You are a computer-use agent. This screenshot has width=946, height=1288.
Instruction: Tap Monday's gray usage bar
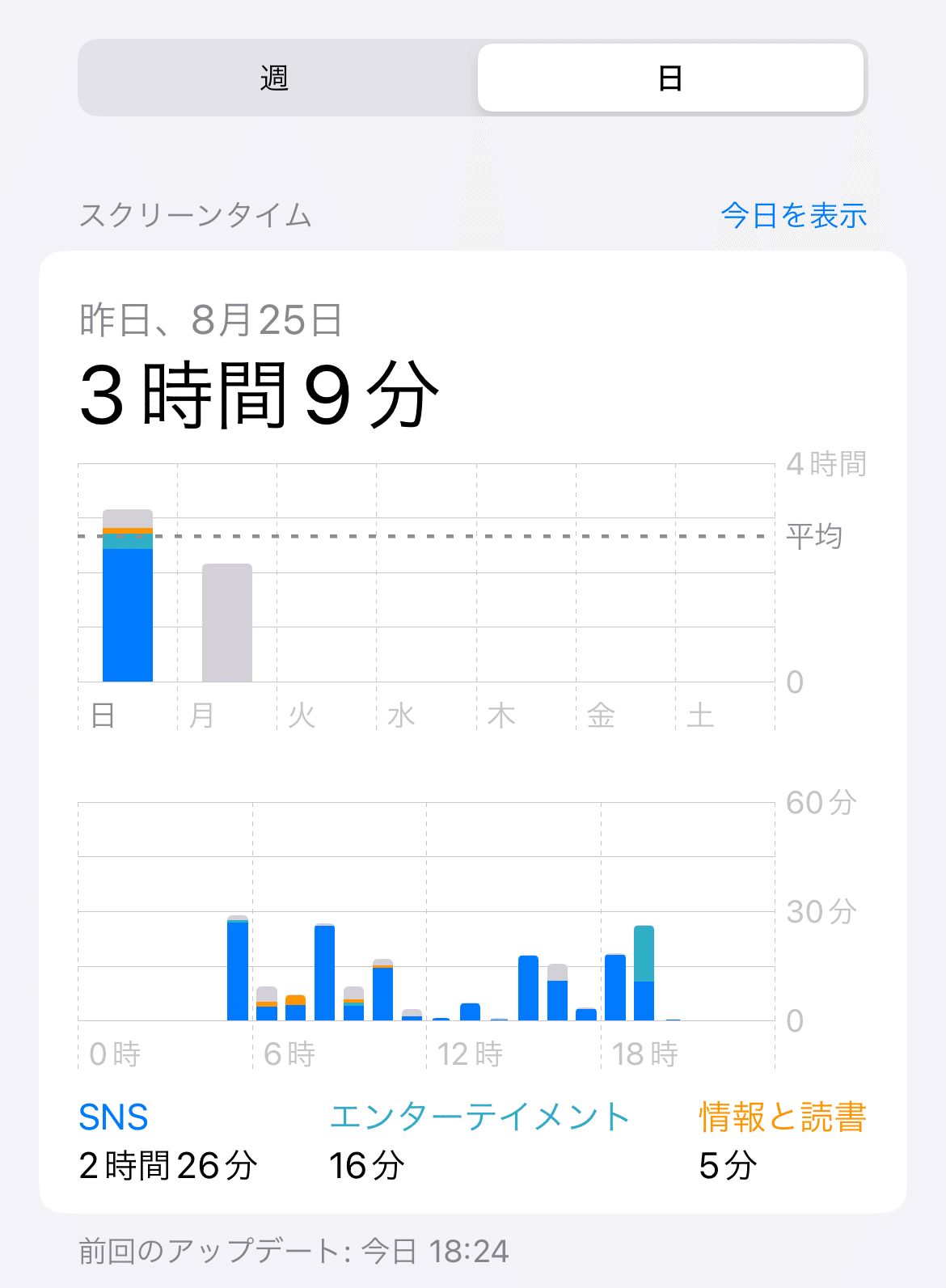227,623
